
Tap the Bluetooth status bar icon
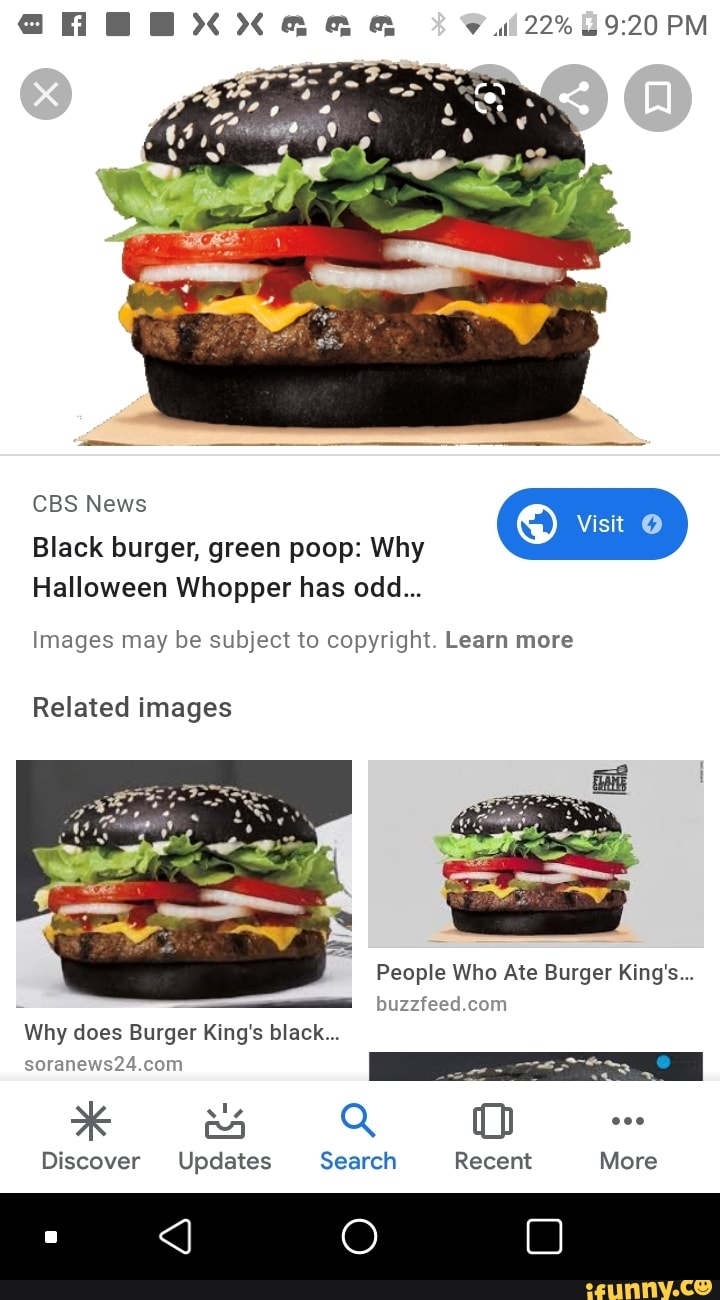[438, 22]
